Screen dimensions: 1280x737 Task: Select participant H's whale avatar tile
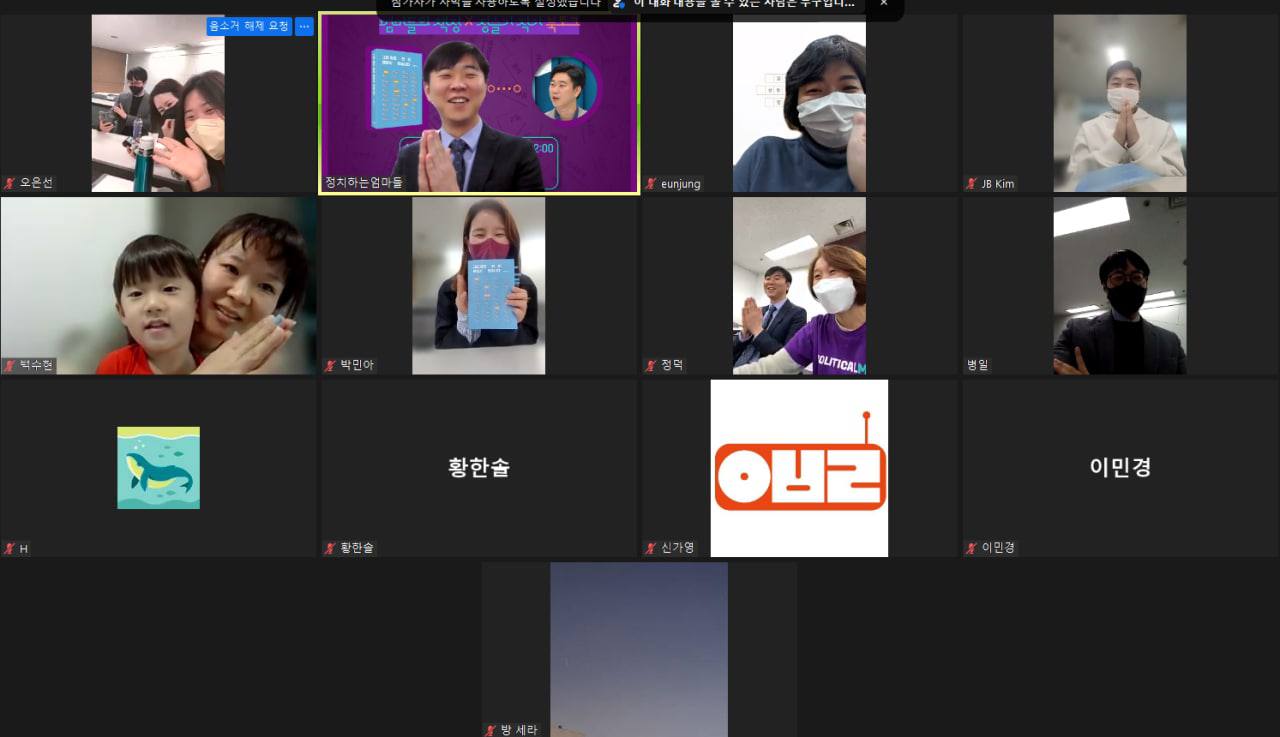pyautogui.click(x=158, y=468)
